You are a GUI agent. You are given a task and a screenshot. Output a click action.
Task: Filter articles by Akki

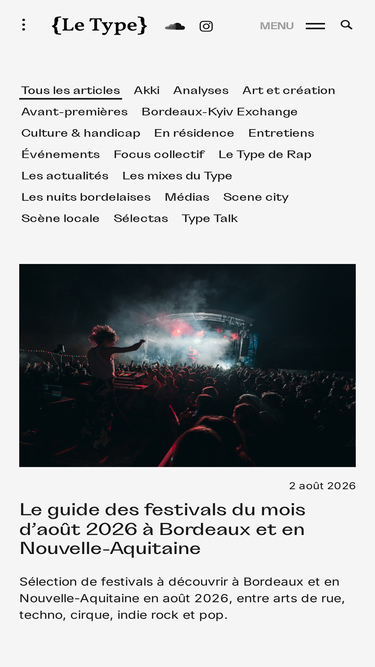[x=146, y=90]
